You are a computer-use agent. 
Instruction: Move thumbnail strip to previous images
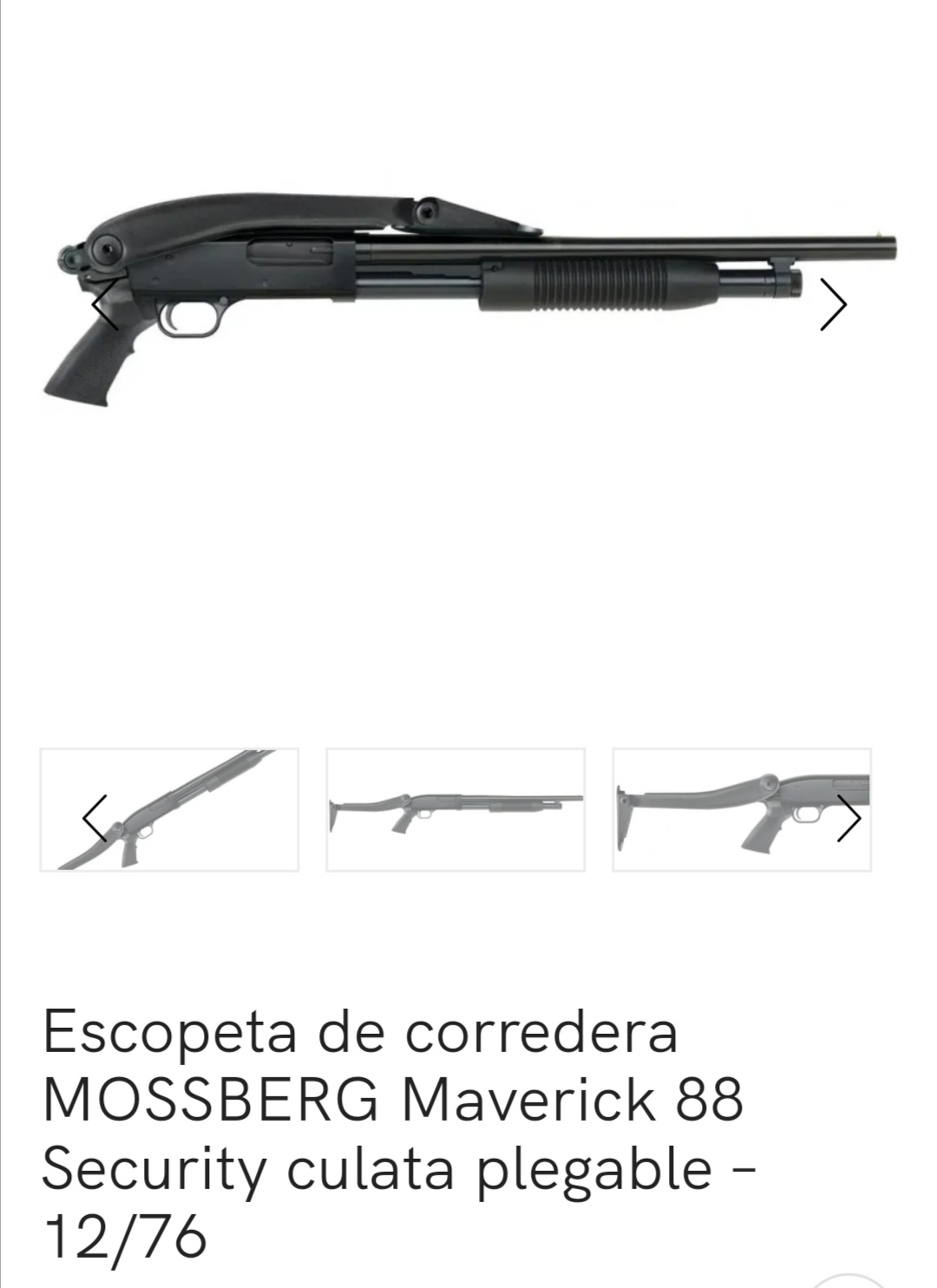[95, 818]
